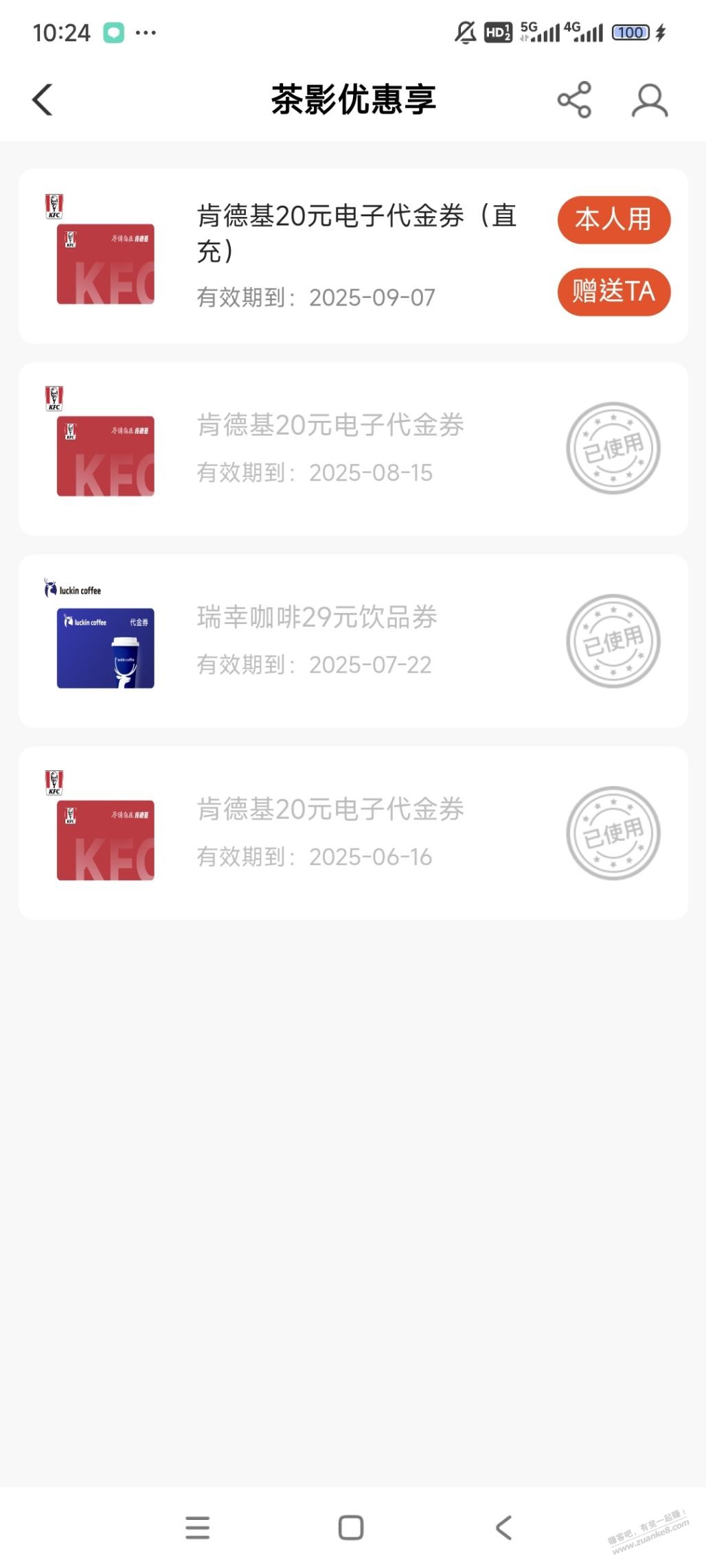706x1568 pixels.
Task: Tap the system home button
Action: pos(351,1527)
